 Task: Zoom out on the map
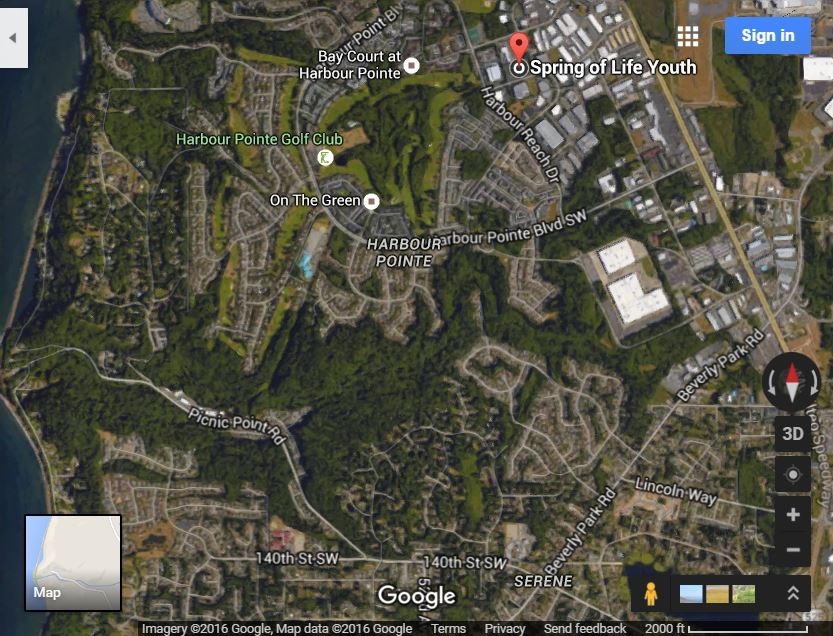click(x=792, y=550)
